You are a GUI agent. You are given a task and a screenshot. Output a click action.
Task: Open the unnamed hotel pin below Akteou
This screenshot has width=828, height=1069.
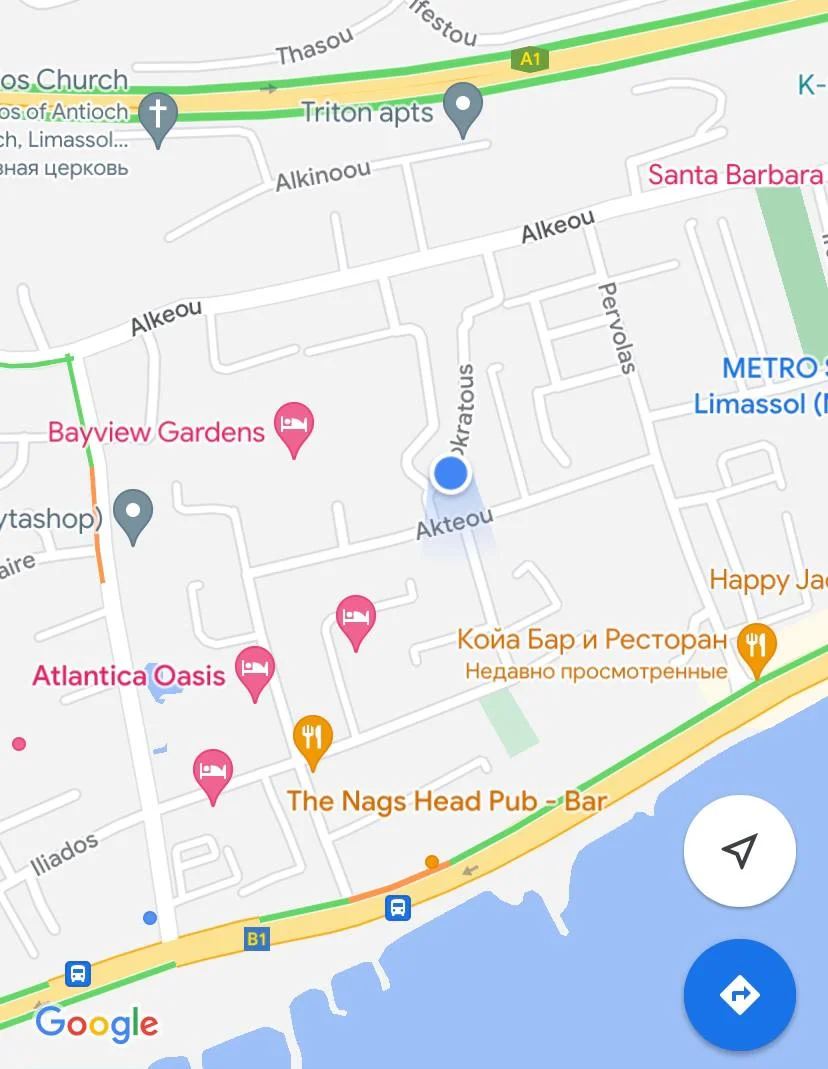[x=355, y=619]
